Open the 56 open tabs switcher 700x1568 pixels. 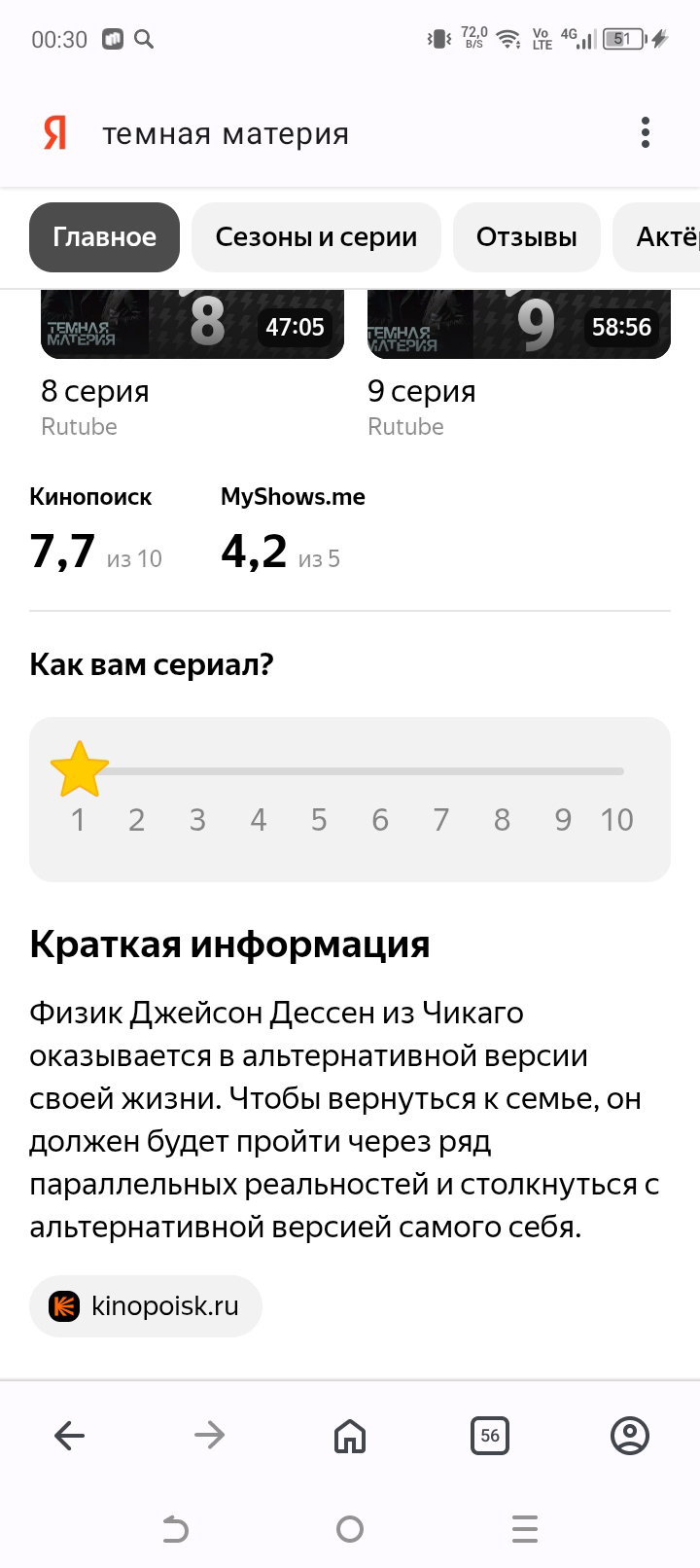[490, 1435]
